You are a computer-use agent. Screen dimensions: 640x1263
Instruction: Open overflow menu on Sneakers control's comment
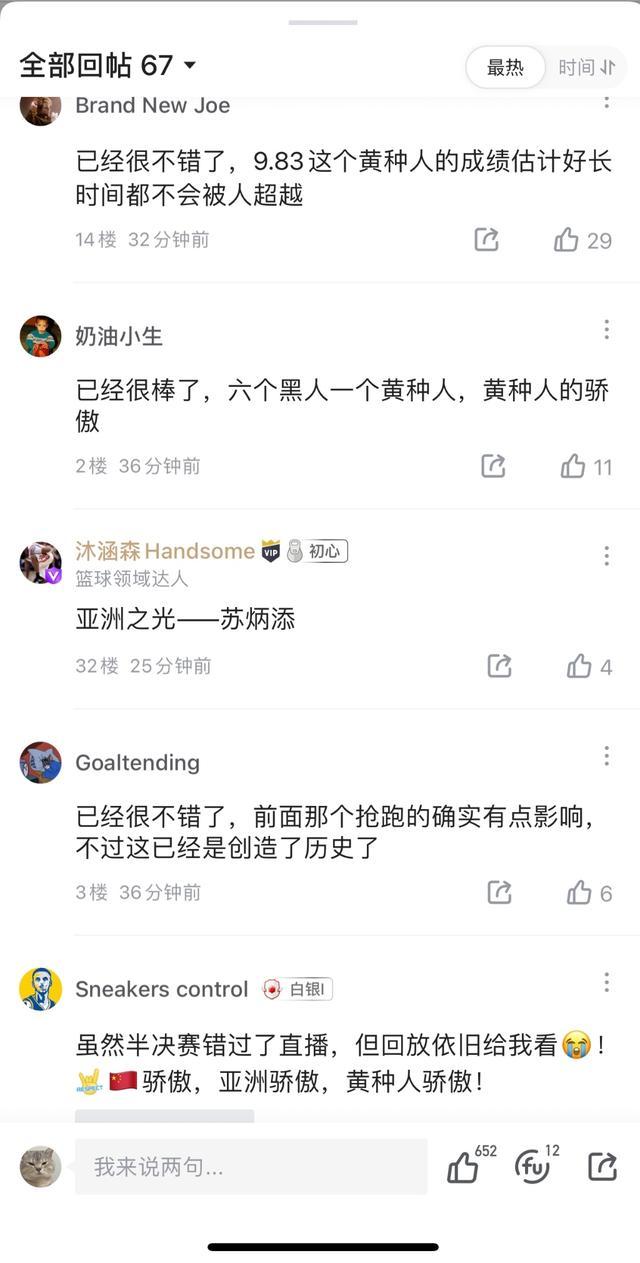pyautogui.click(x=606, y=983)
